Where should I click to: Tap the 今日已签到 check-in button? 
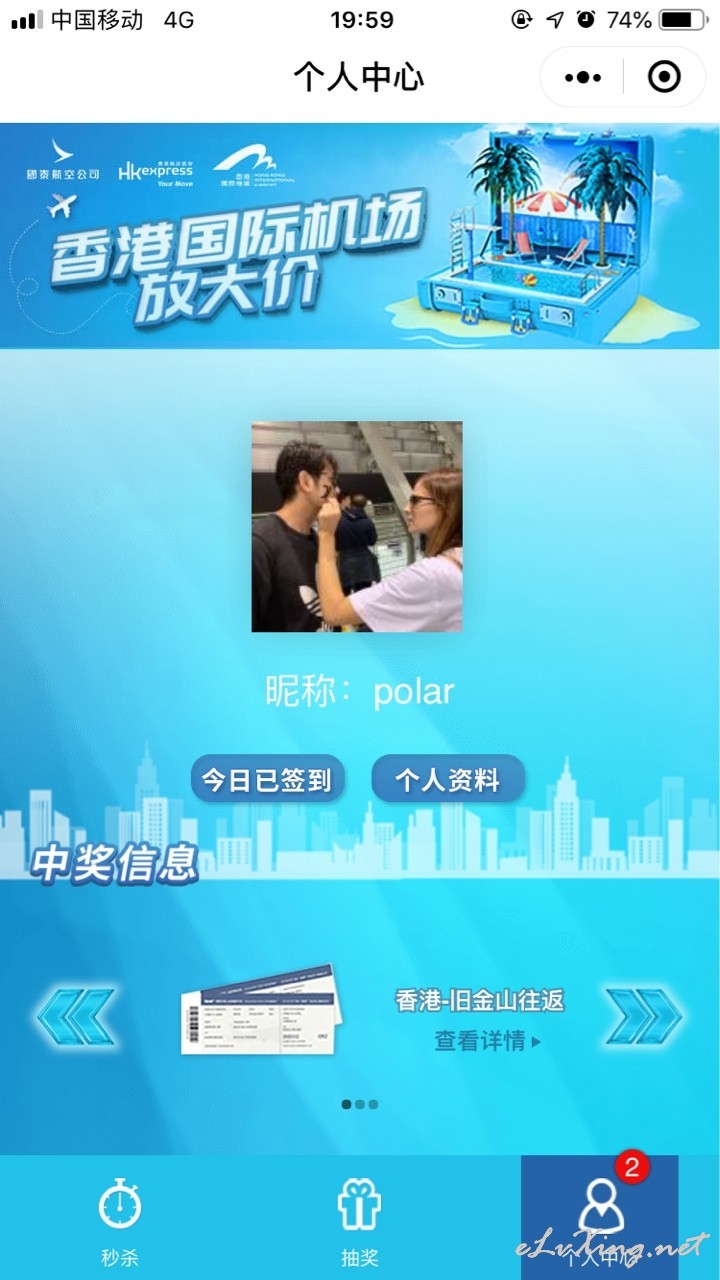point(267,779)
